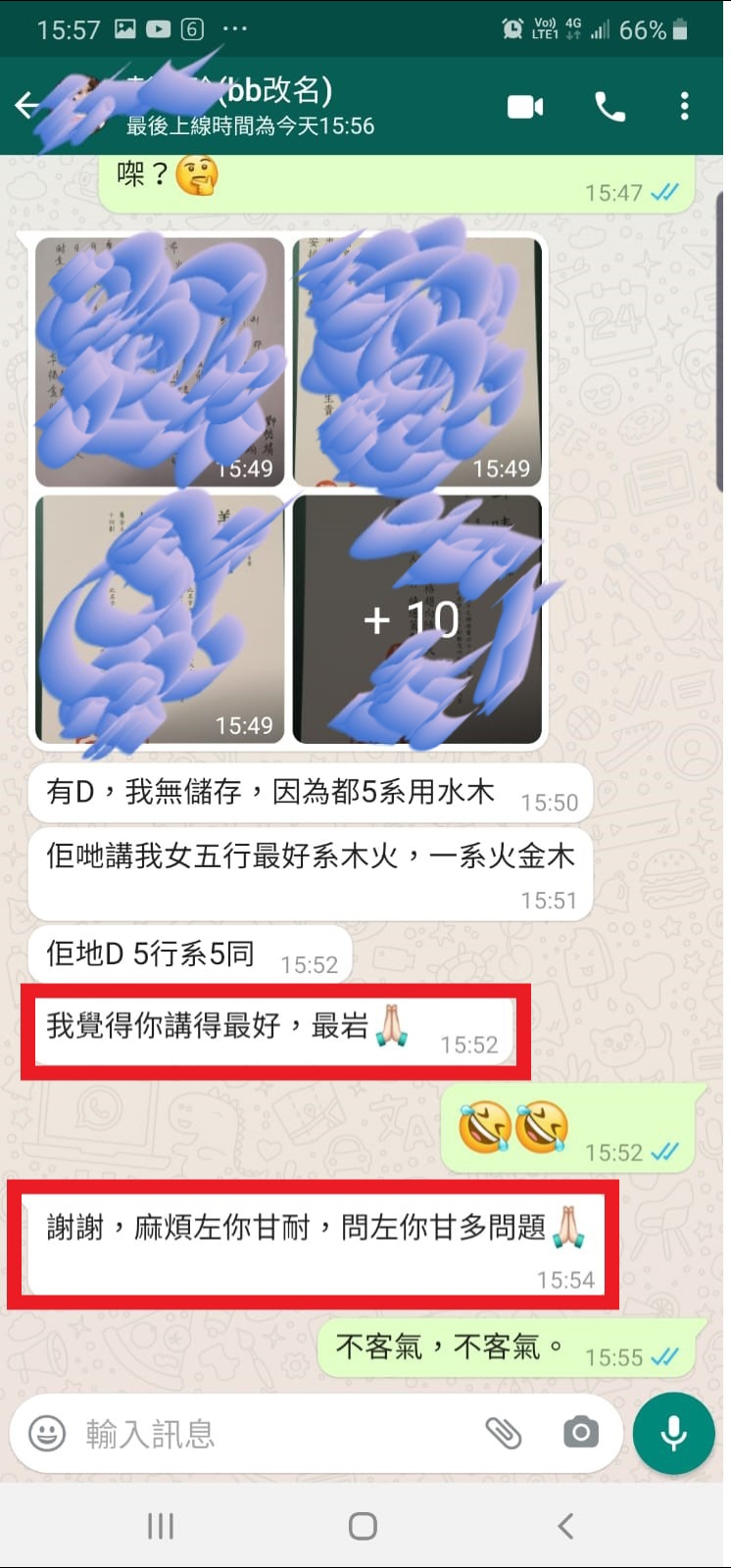
Task: Start a voice call with this contact
Action: point(609,107)
